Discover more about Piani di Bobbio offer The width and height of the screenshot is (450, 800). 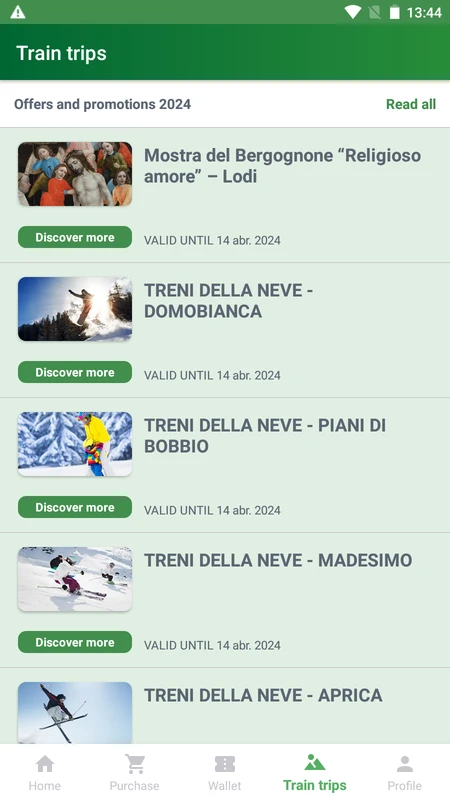tap(75, 507)
